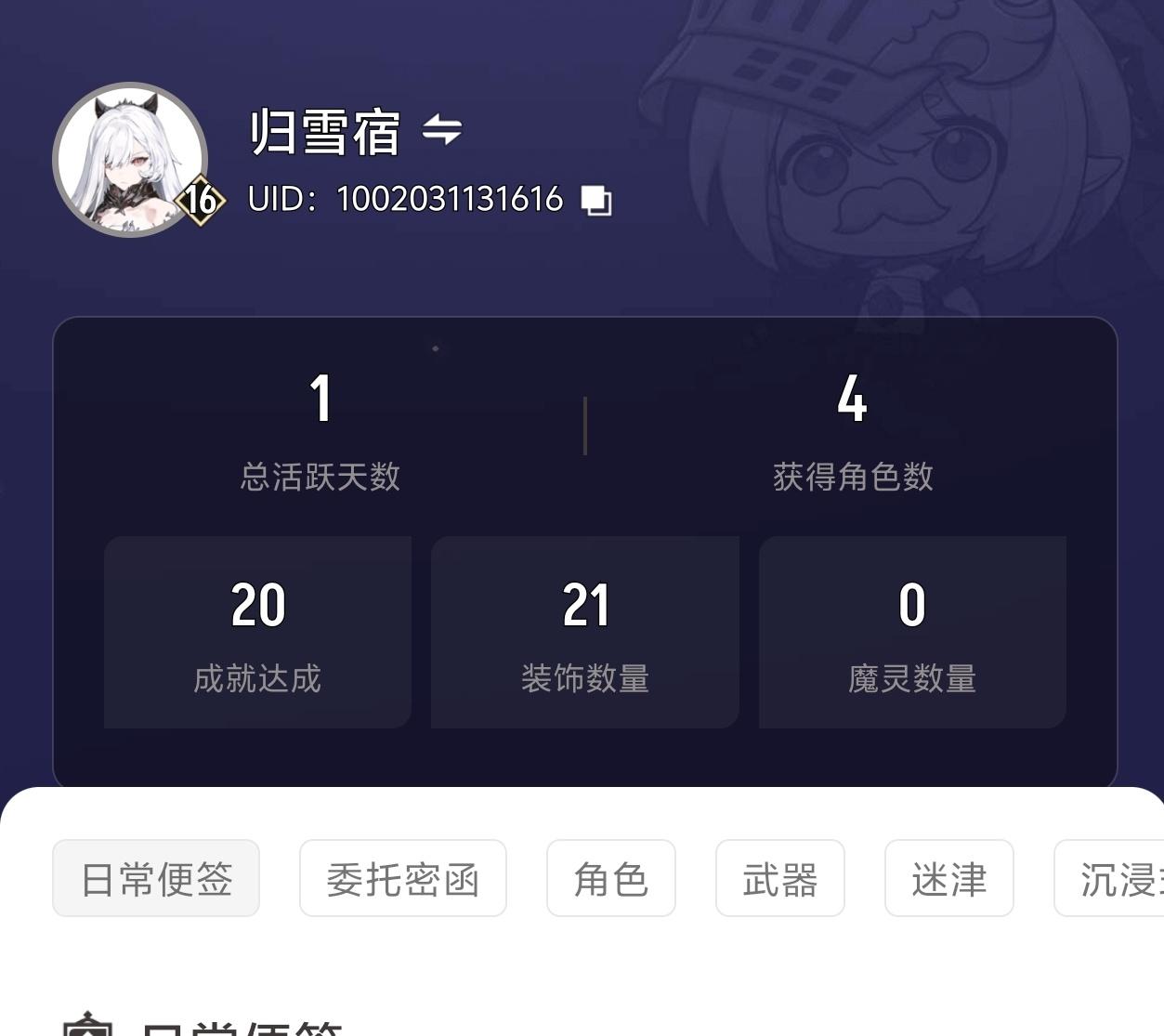This screenshot has width=1164, height=1036.
Task: Open the 角色 tab
Action: tap(610, 878)
